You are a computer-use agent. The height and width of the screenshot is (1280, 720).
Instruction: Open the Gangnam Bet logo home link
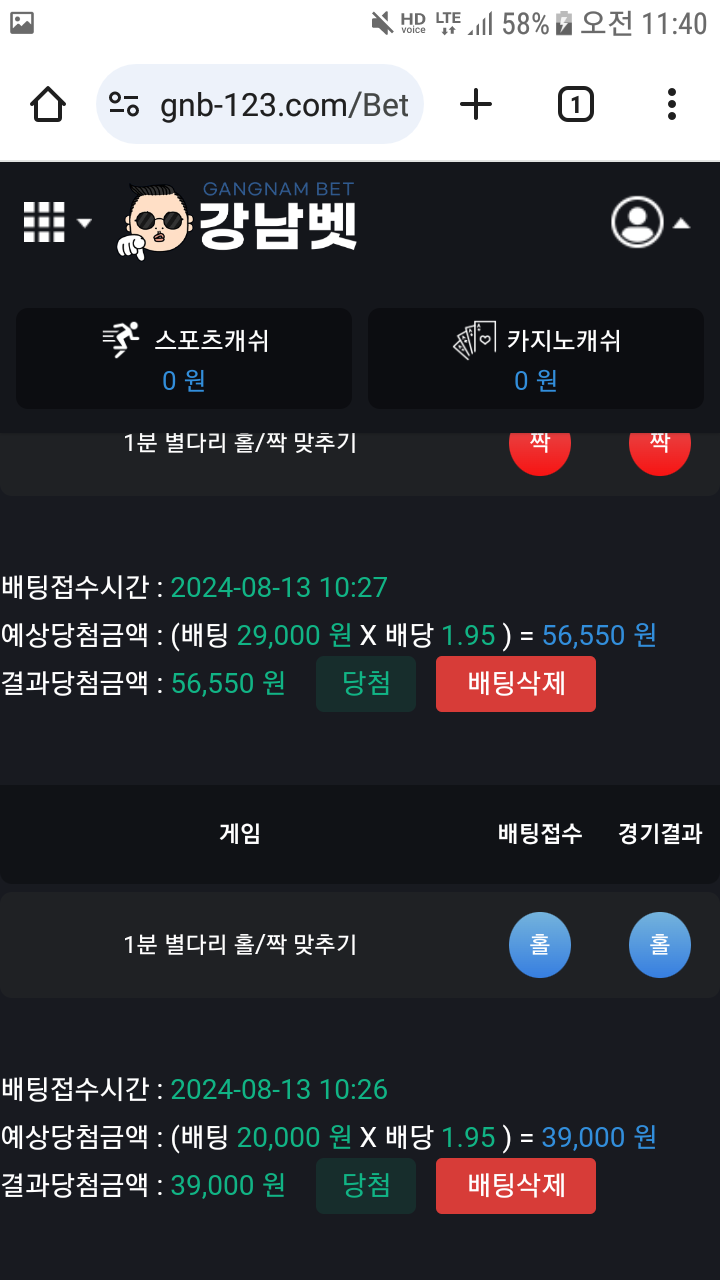pos(240,220)
